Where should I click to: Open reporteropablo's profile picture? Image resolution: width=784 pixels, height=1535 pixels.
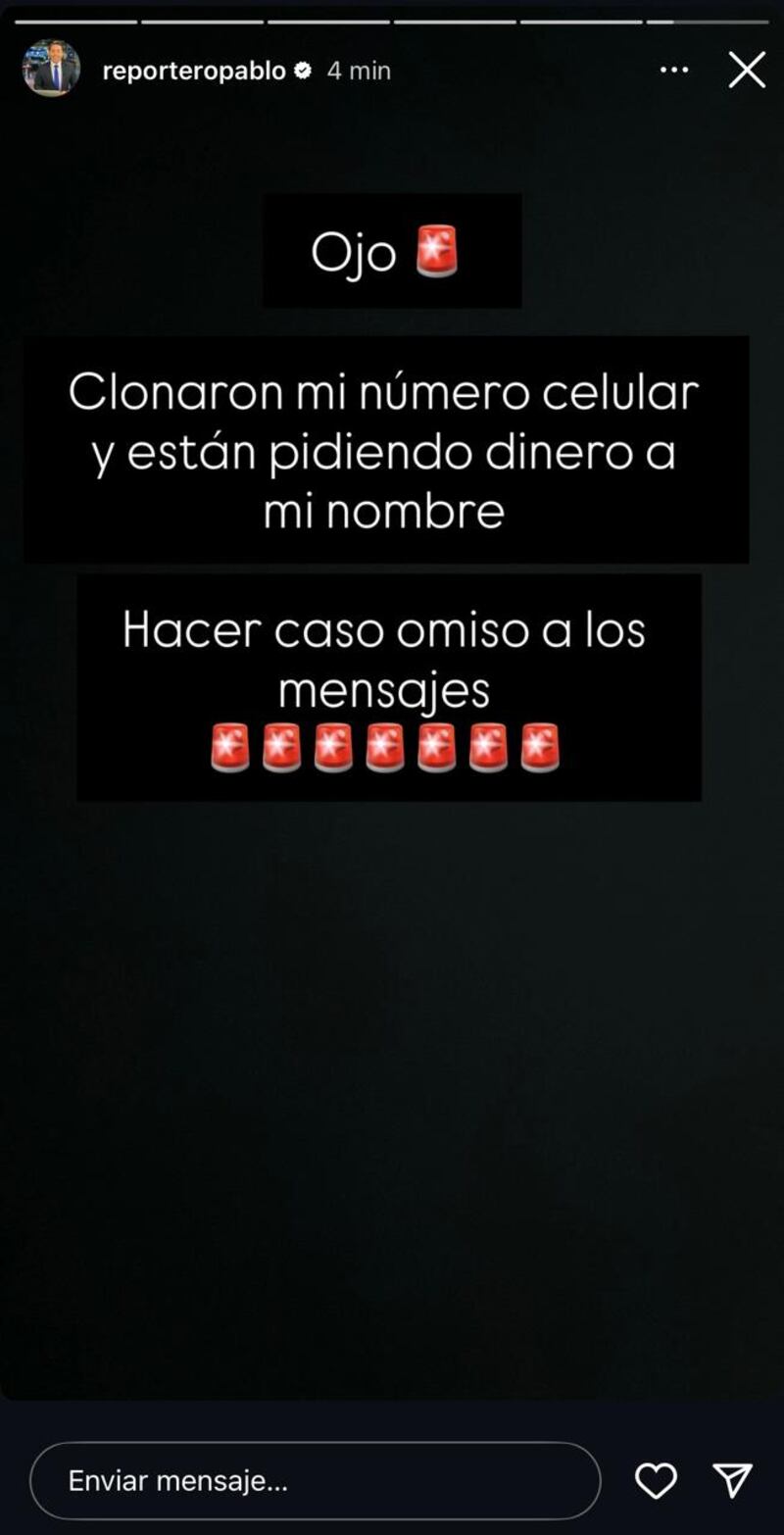click(51, 70)
